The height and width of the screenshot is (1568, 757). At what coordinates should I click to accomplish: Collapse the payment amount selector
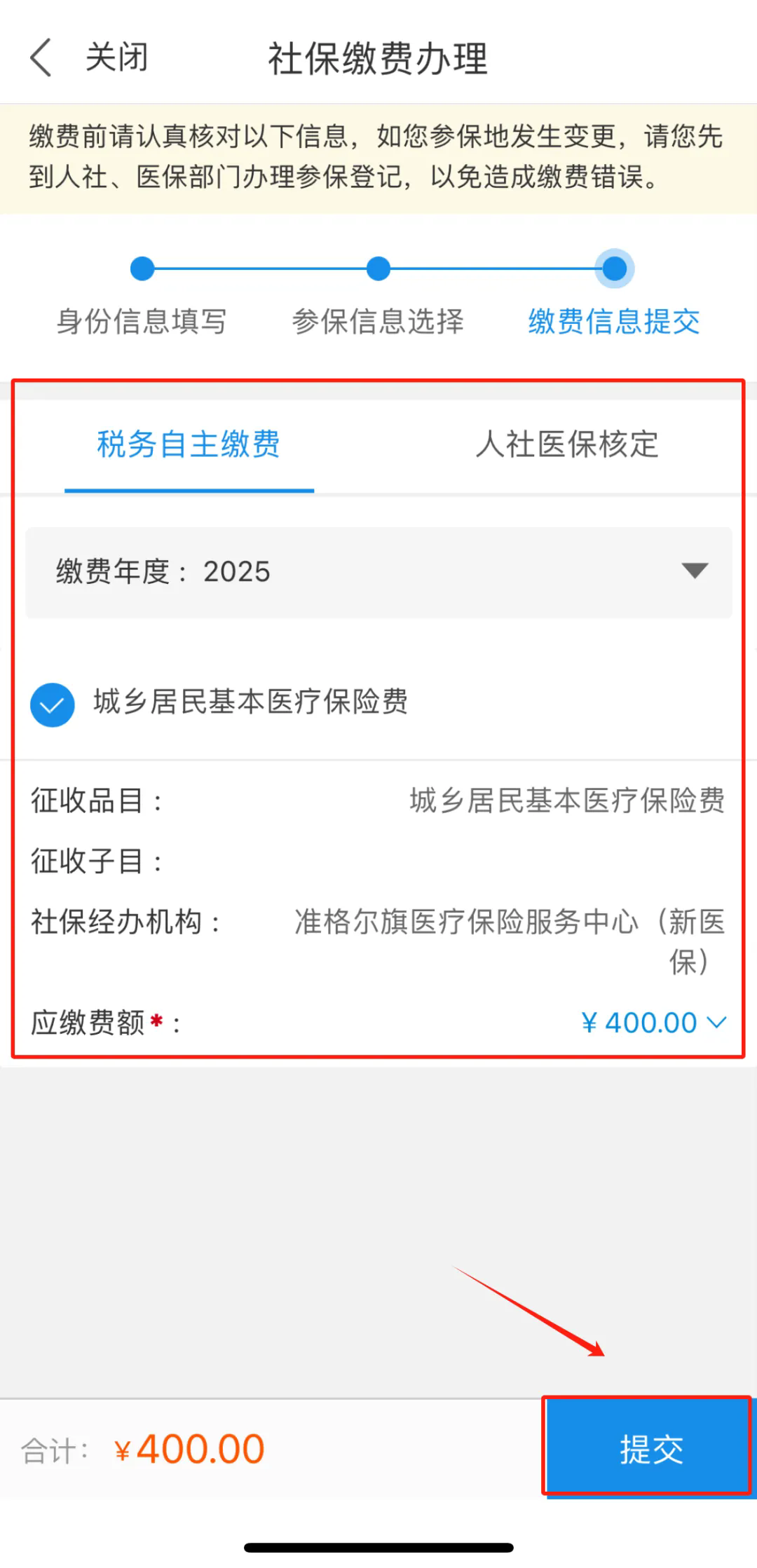[716, 1022]
